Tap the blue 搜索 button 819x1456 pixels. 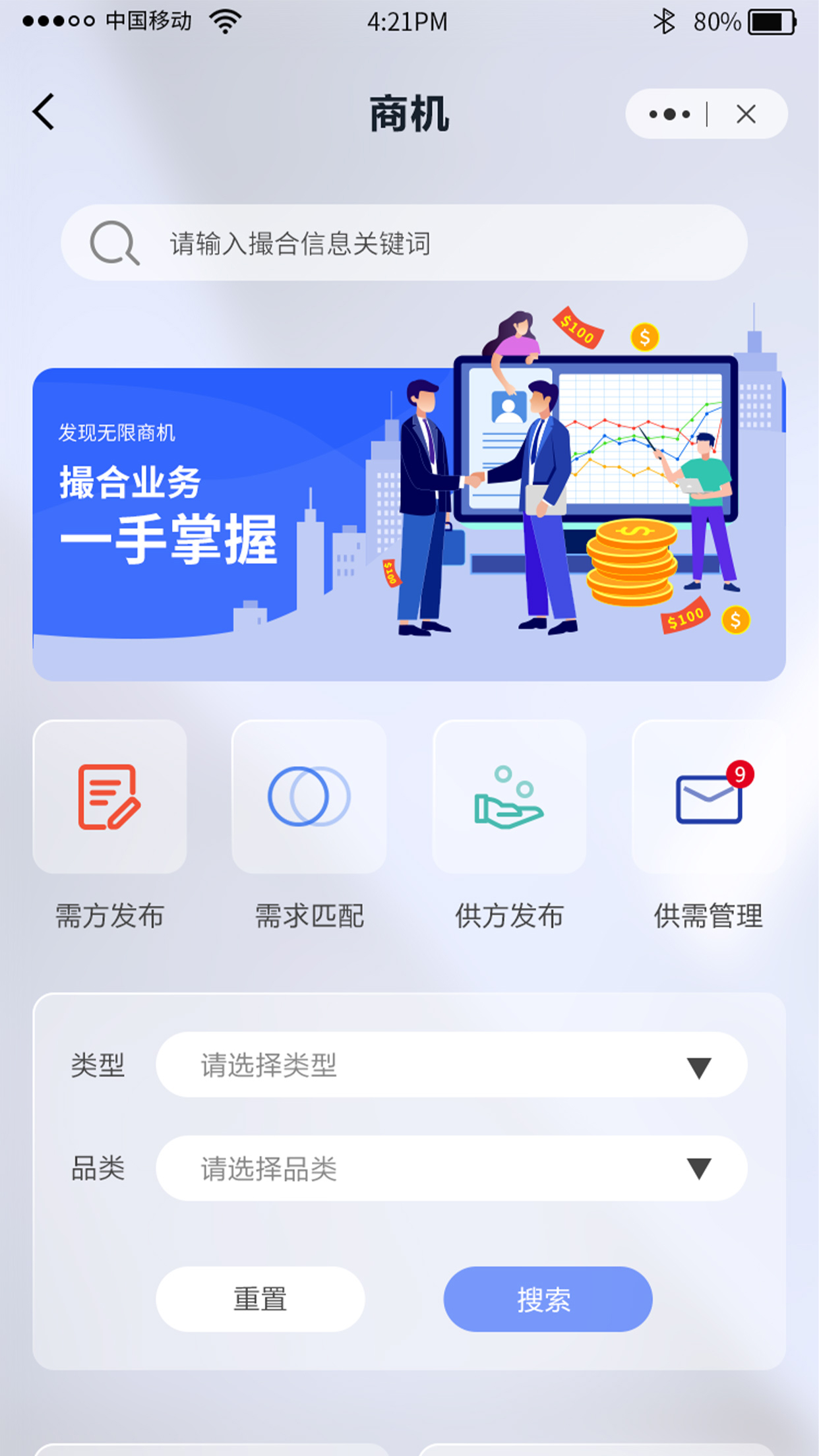click(547, 1299)
